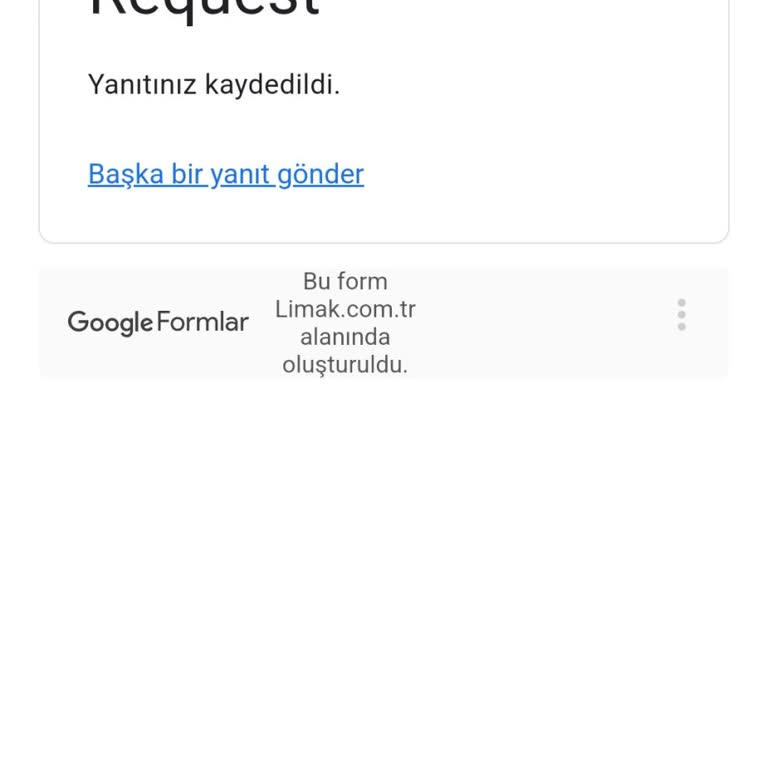Open the three-dot overflow menu
This screenshot has height=768, width=768.
pyautogui.click(x=681, y=315)
